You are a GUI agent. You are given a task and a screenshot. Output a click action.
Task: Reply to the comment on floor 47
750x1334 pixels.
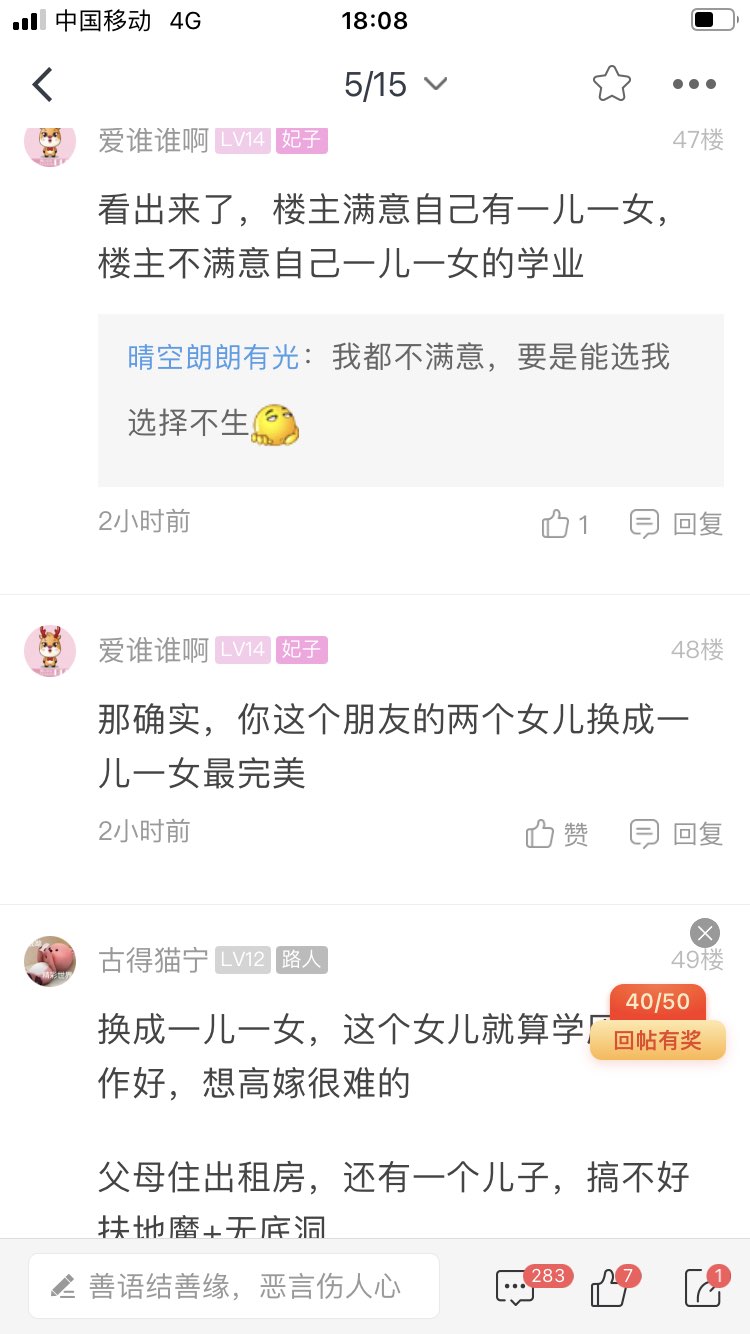pyautogui.click(x=676, y=524)
